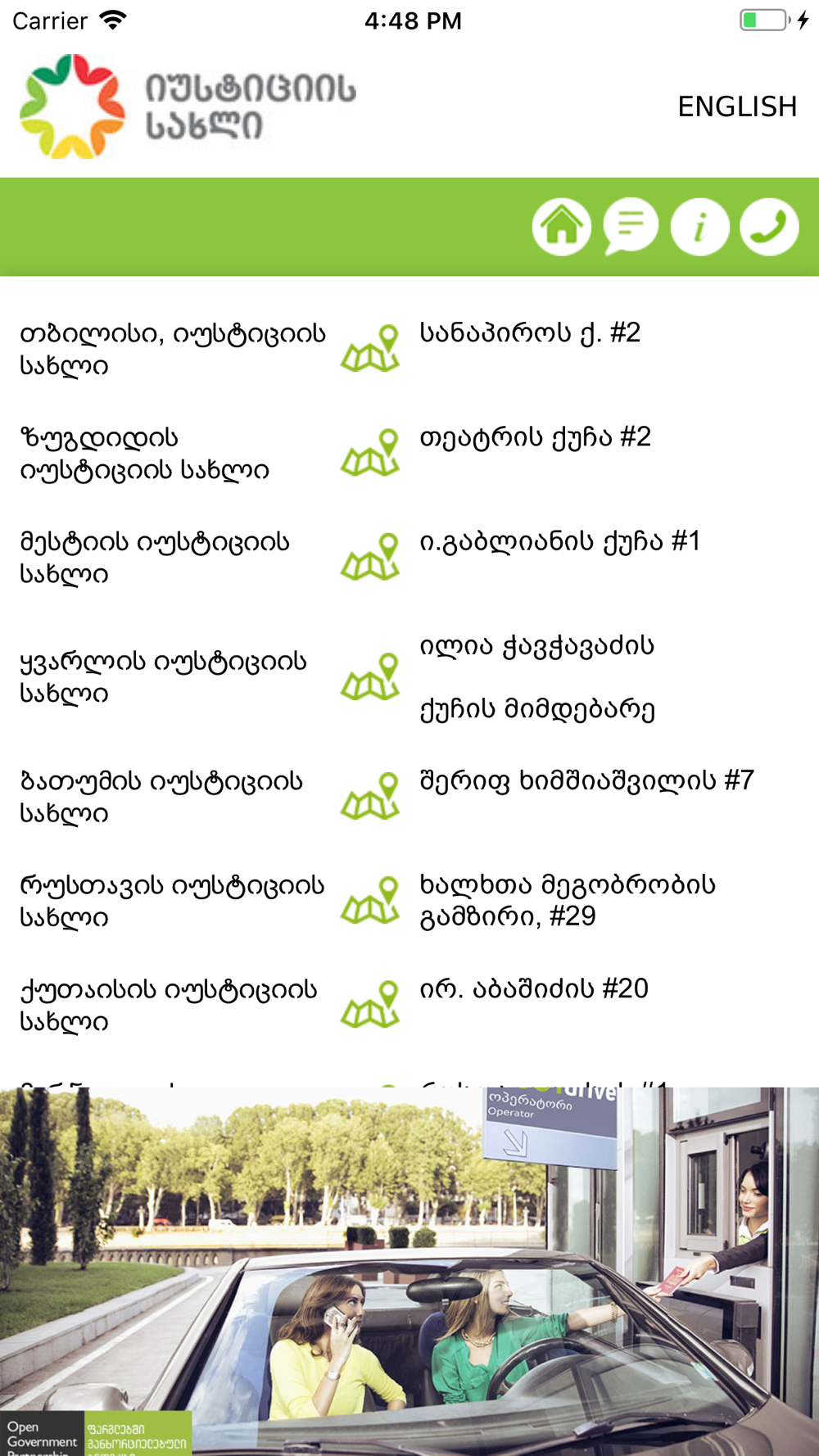Open the home icon in green toolbar
Image resolution: width=819 pixels, height=1456 pixels.
tap(562, 226)
